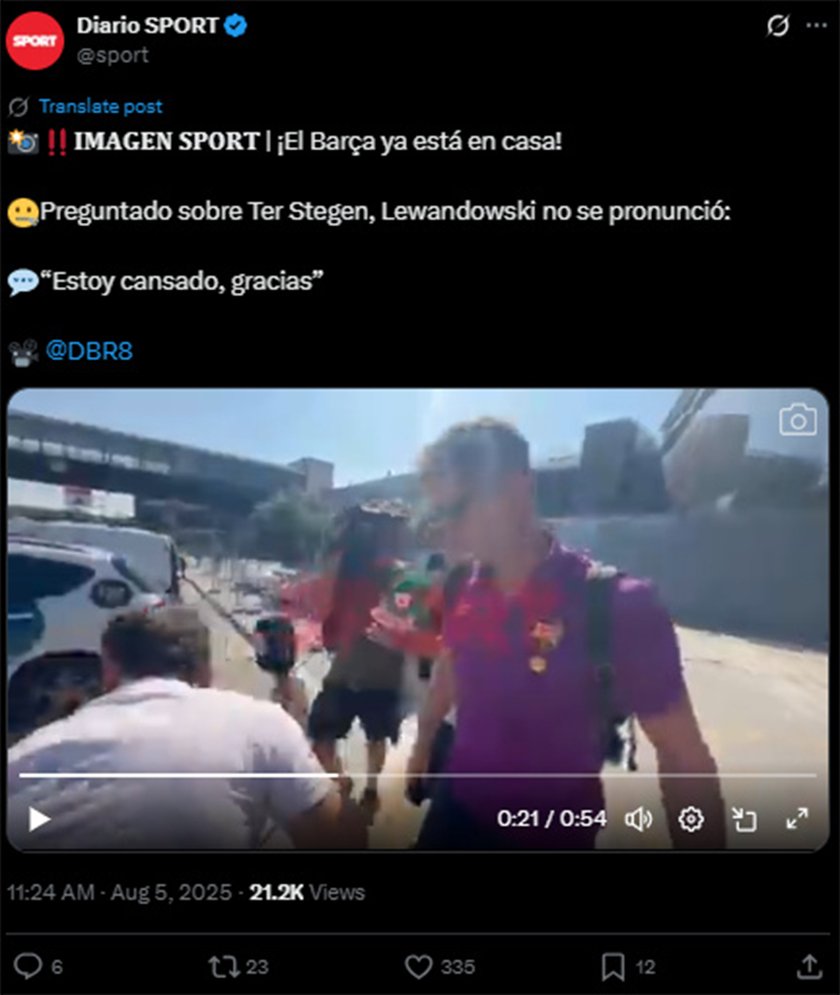Viewport: 840px width, 995px height.
Task: Share the post
Action: coord(810,966)
